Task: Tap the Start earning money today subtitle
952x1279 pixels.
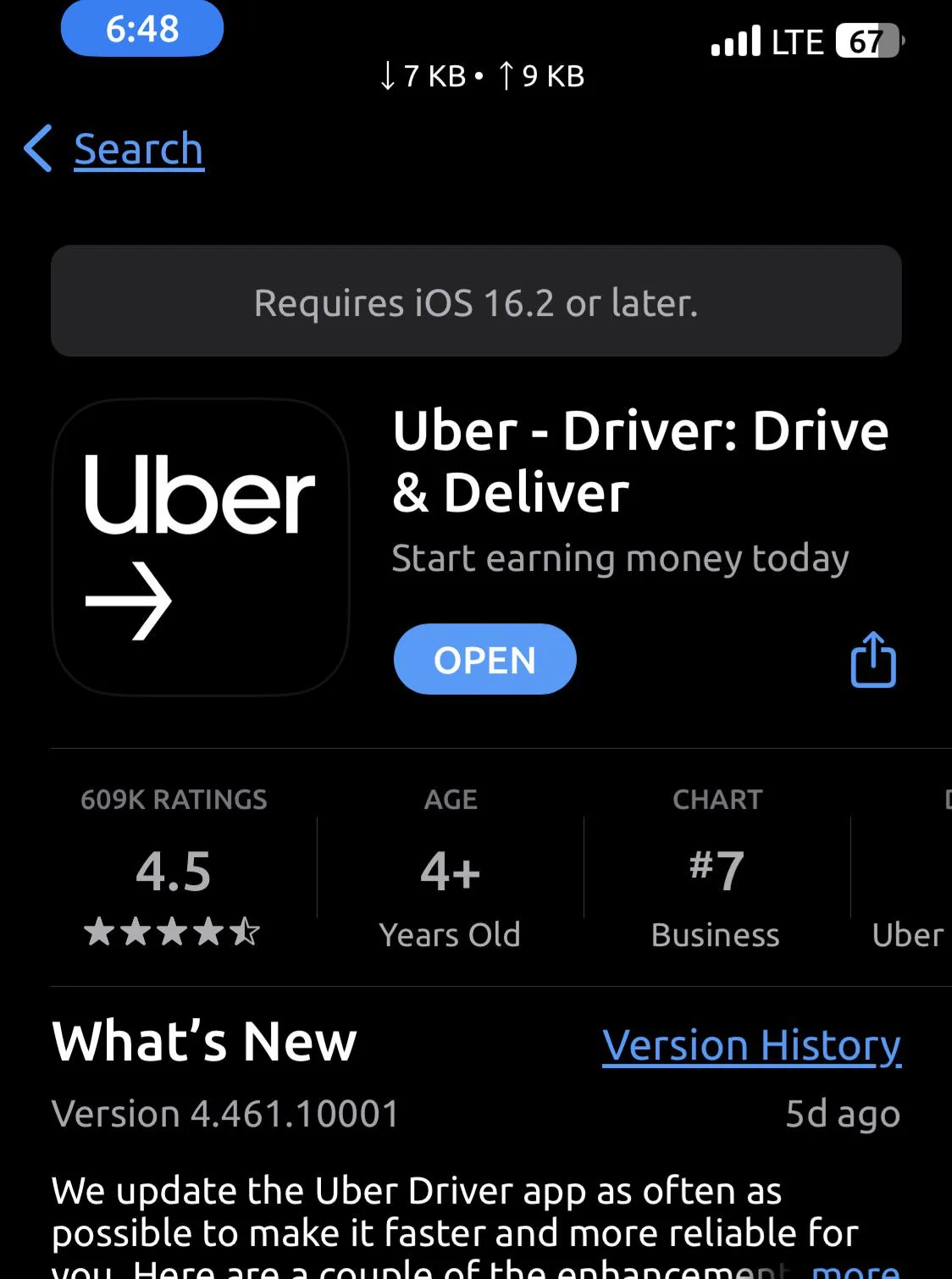Action: (620, 558)
